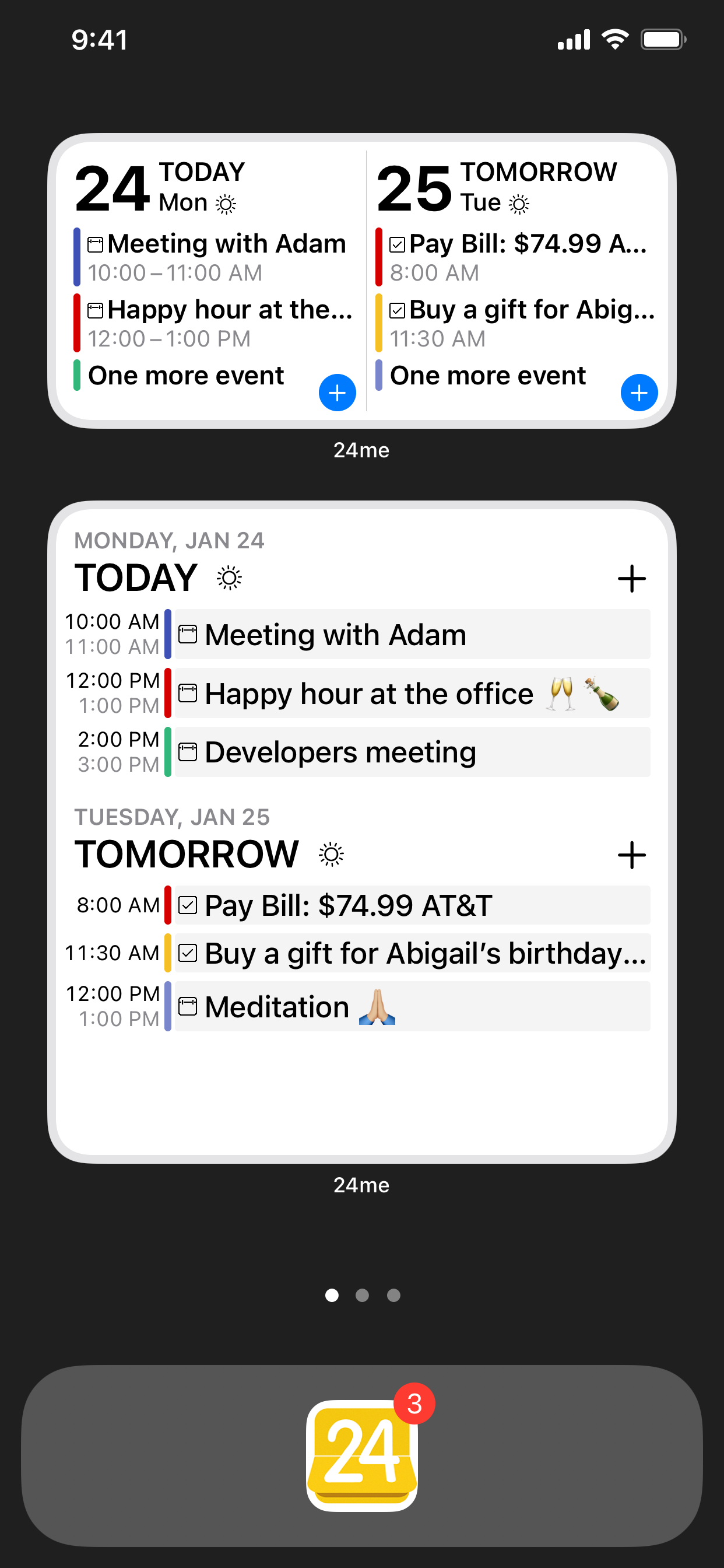The image size is (724, 1568).
Task: Open the Developers meeting event
Action: tap(412, 752)
